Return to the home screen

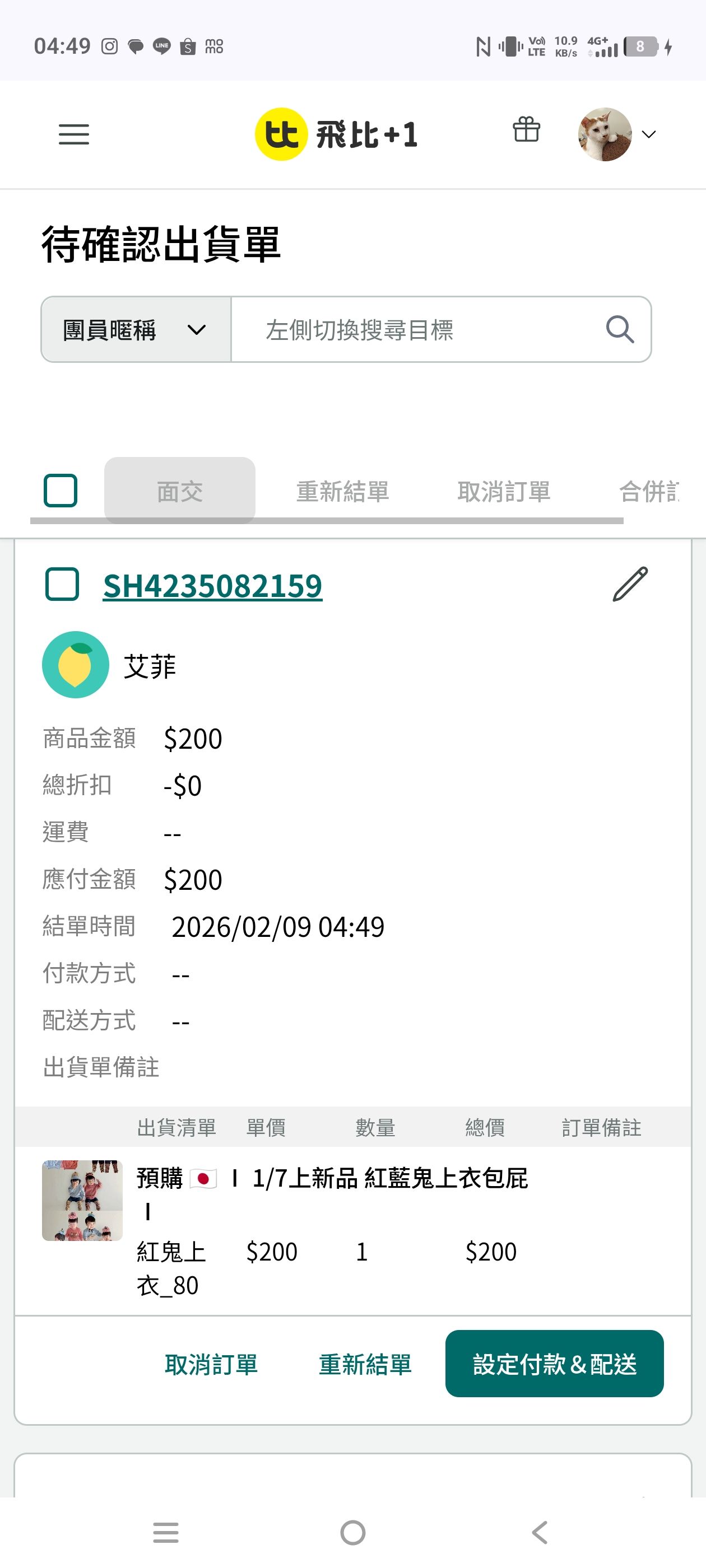point(352,1532)
